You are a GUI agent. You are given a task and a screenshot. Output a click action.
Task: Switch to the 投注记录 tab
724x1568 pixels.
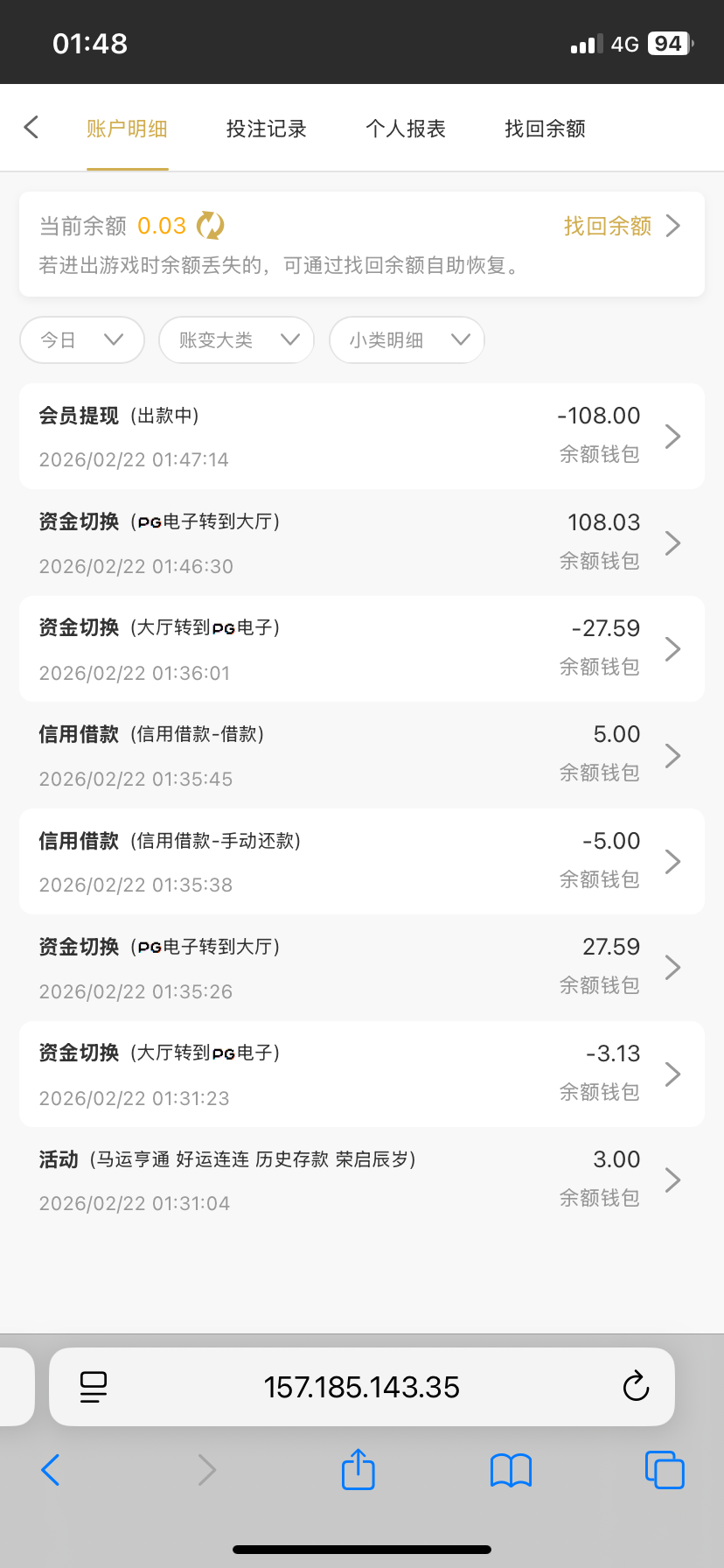(x=266, y=129)
